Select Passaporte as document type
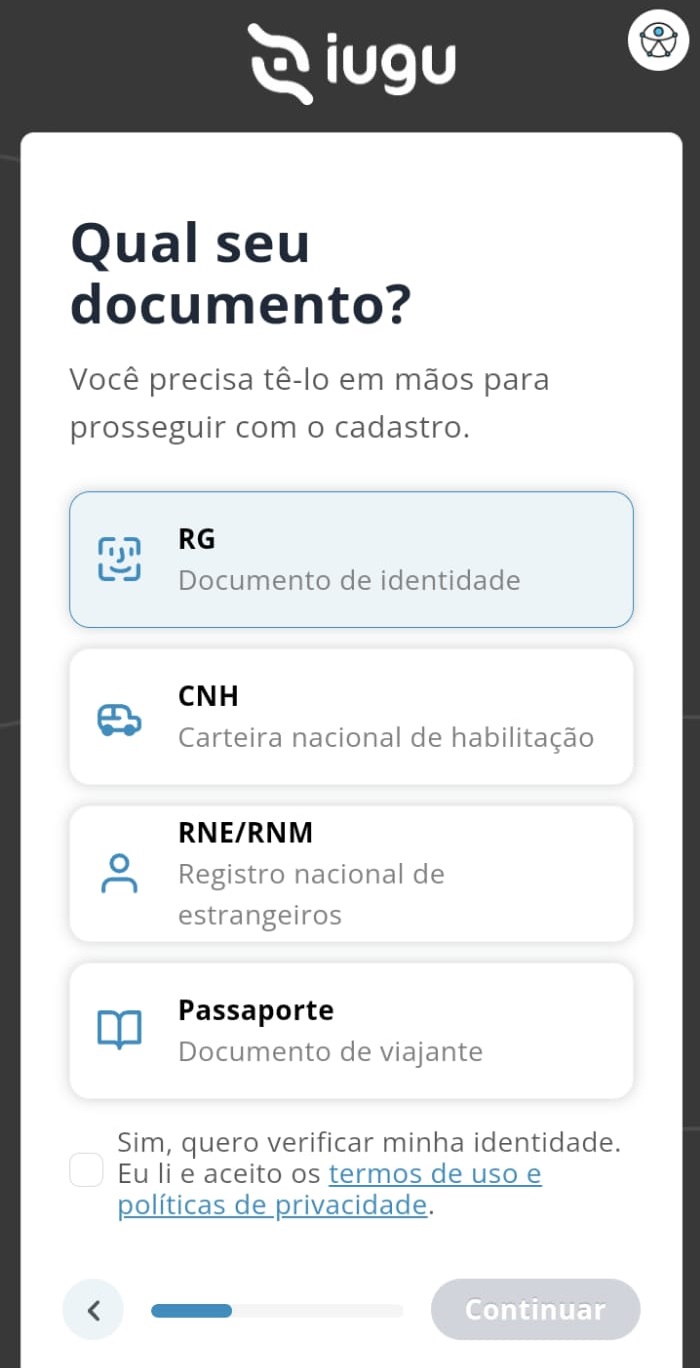 (351, 1031)
